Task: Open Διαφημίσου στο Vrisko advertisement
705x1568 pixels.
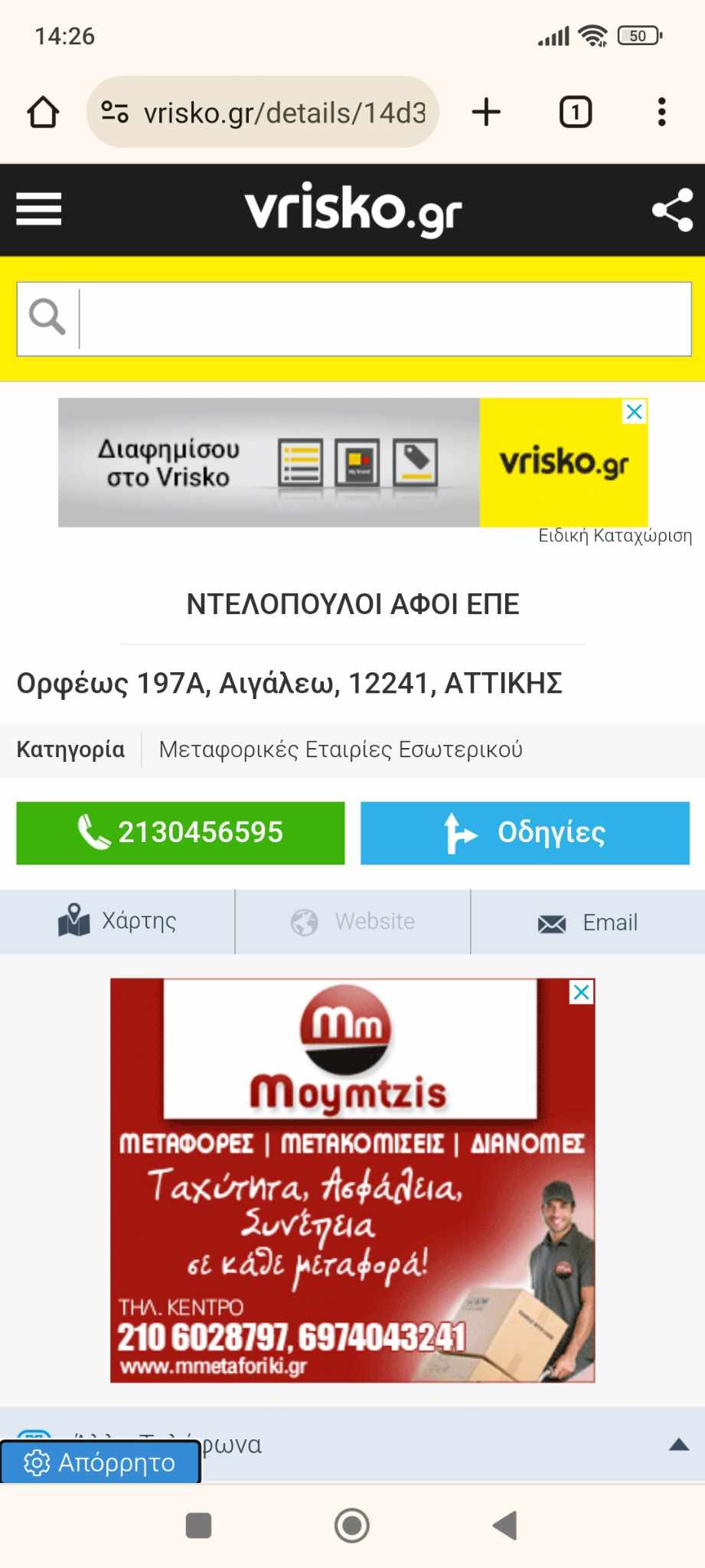Action: pos(268,462)
